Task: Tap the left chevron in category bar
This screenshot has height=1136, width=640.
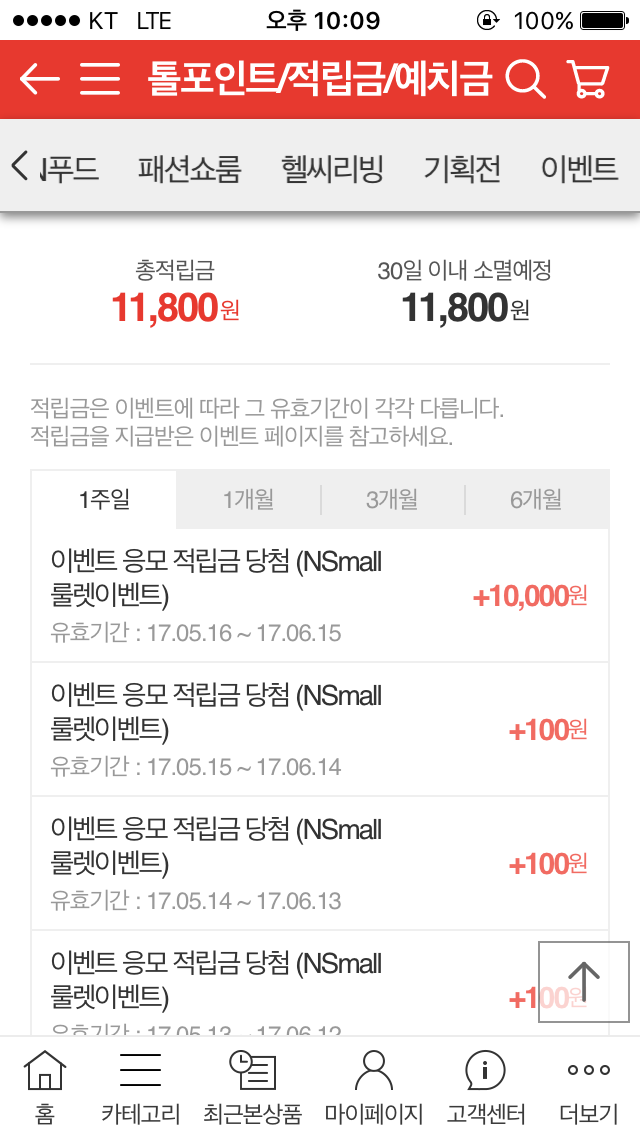Action: [20, 167]
